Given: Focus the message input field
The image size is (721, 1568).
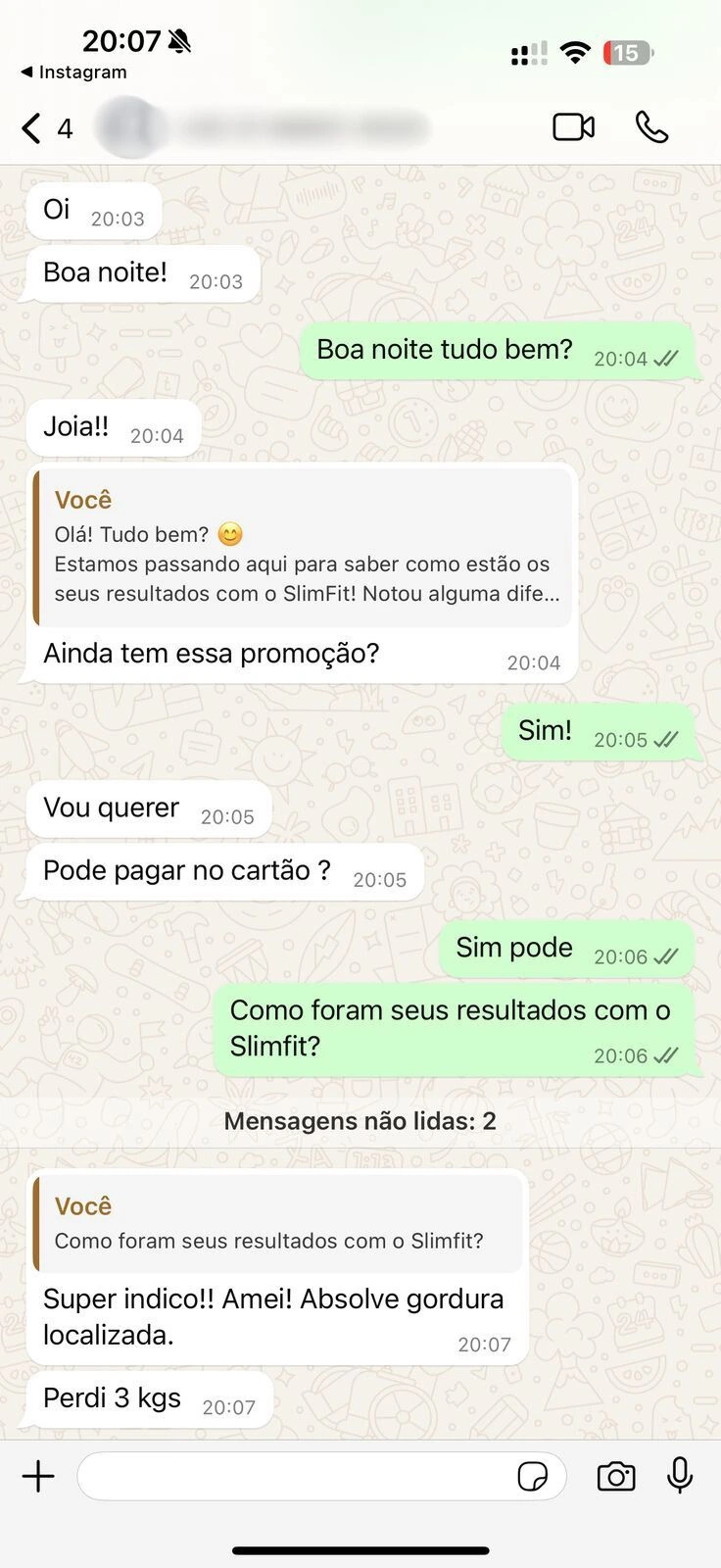Looking at the screenshot, I should pos(294,1476).
